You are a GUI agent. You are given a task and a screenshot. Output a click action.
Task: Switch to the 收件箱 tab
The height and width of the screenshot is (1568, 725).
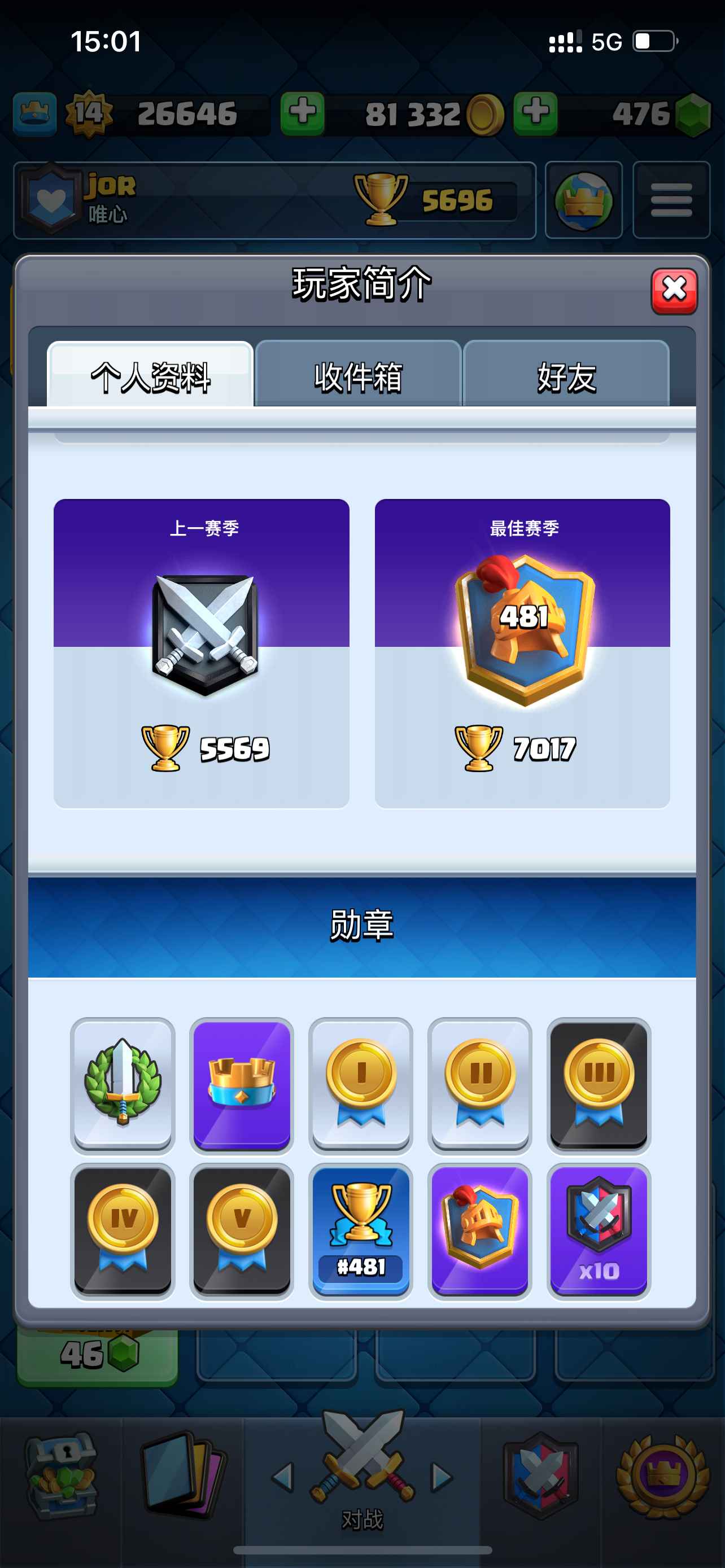coord(358,375)
